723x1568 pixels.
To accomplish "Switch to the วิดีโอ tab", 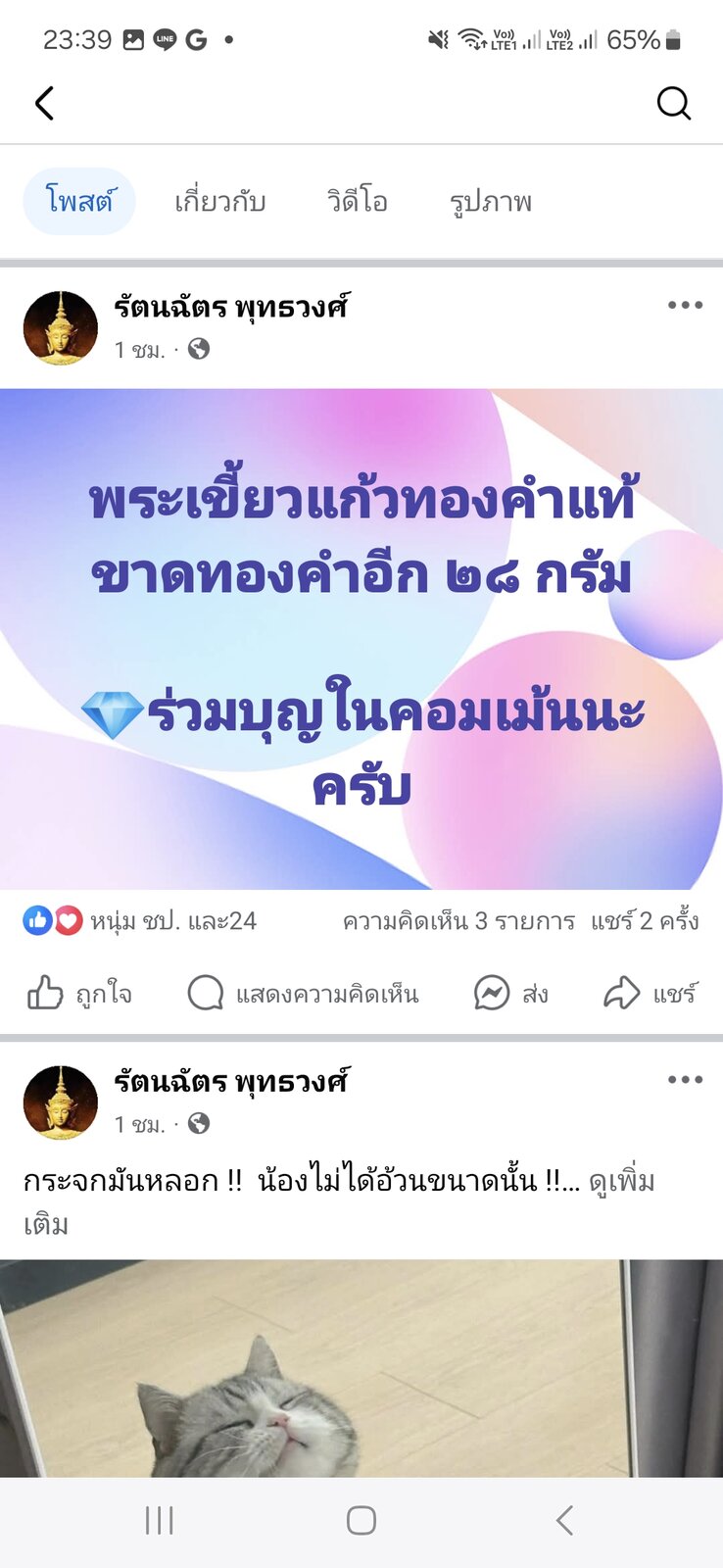I will pyautogui.click(x=358, y=201).
